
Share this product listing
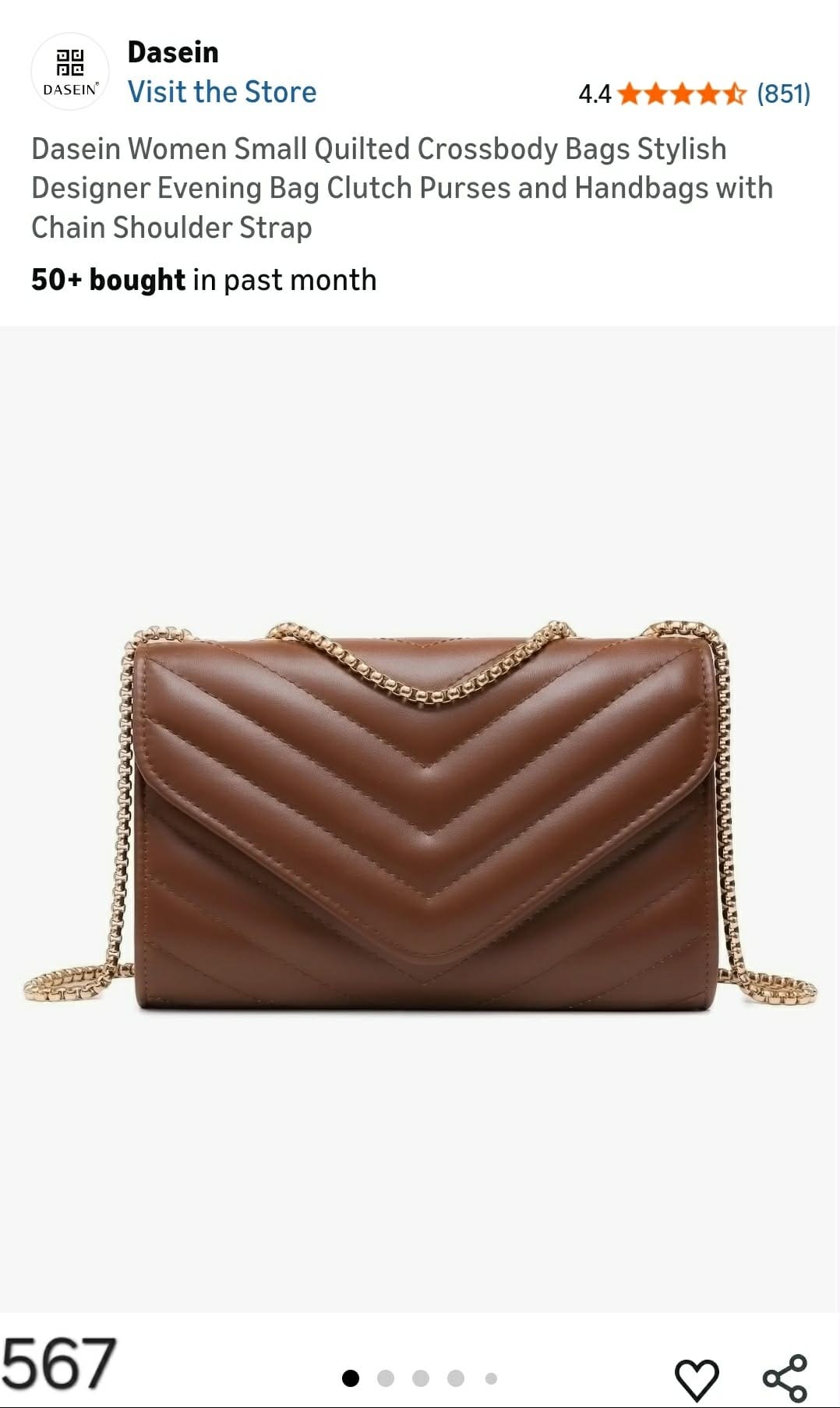coord(785,1378)
